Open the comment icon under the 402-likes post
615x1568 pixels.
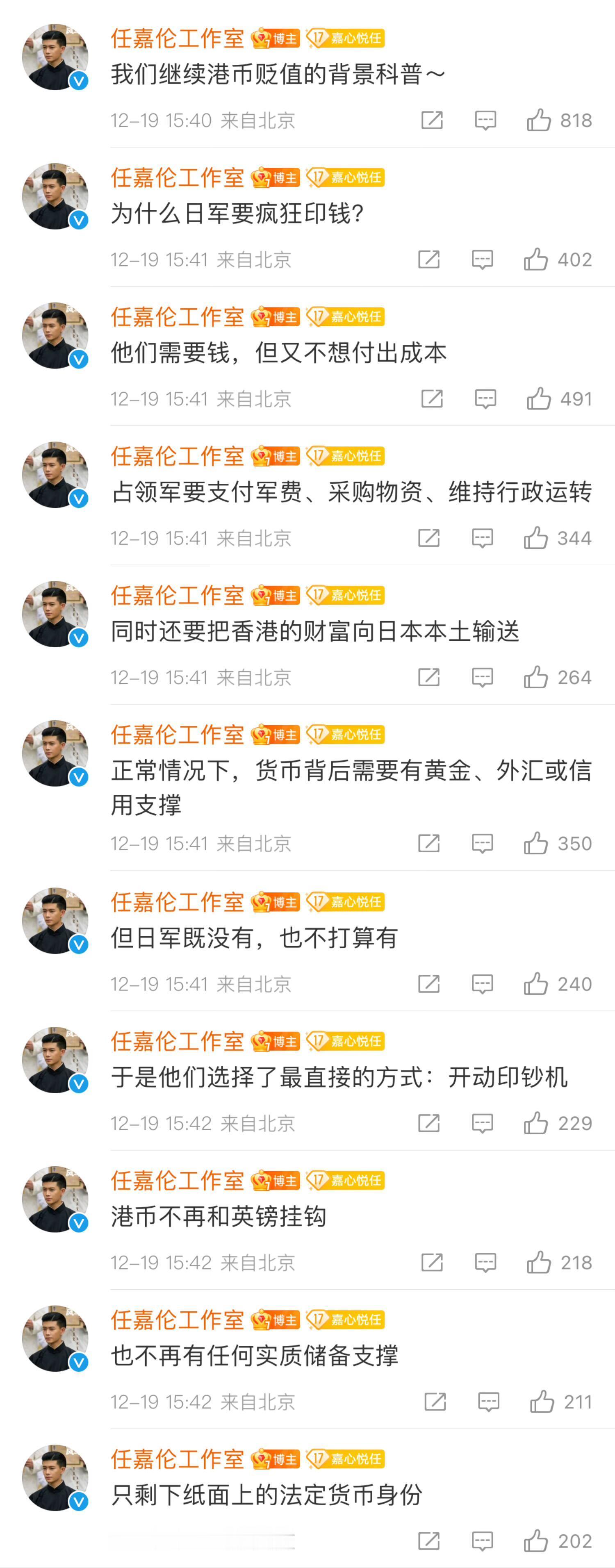pyautogui.click(x=483, y=260)
